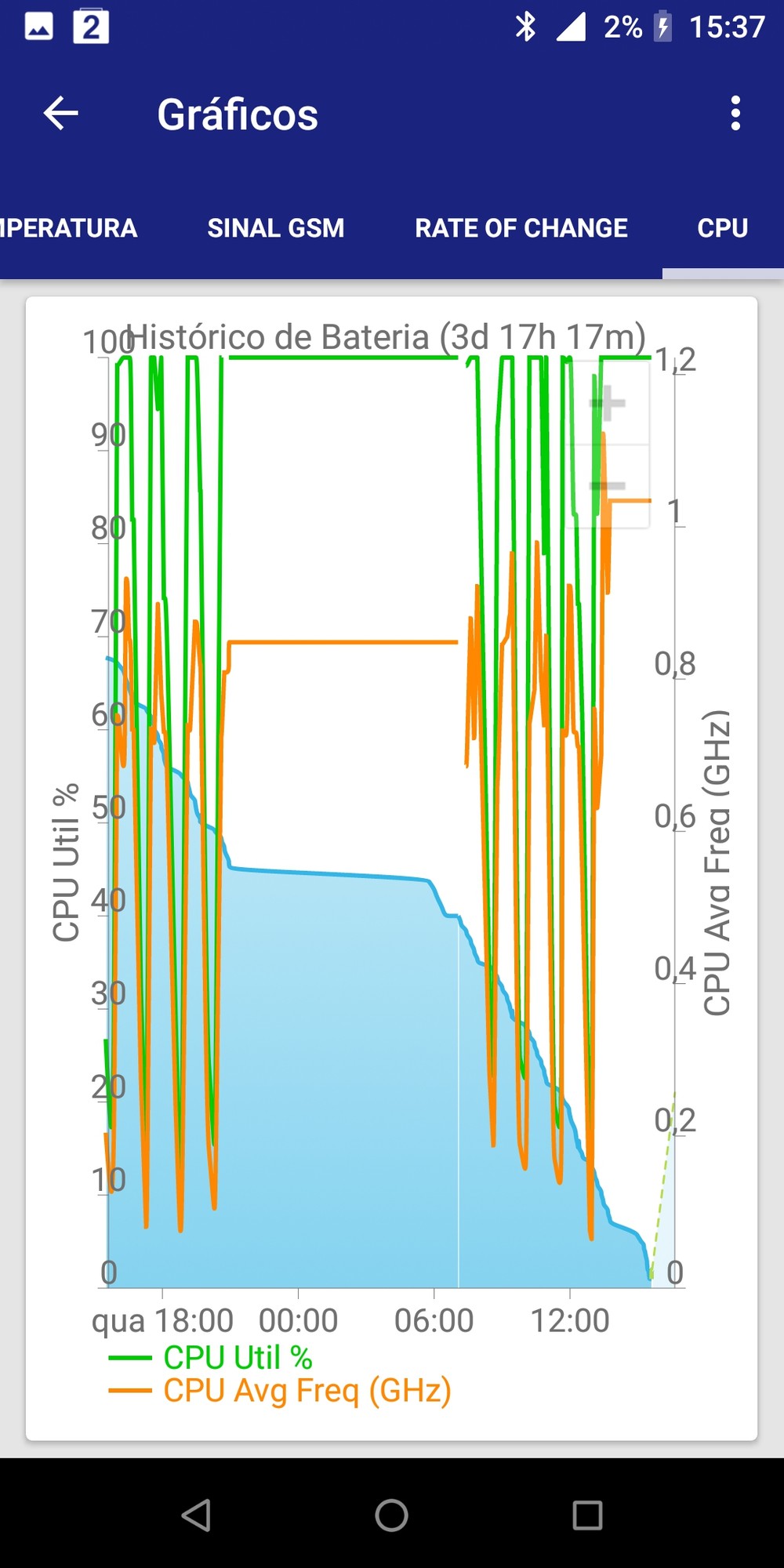Zoom out the chart with the minus button
784x1568 pixels.
click(608, 486)
